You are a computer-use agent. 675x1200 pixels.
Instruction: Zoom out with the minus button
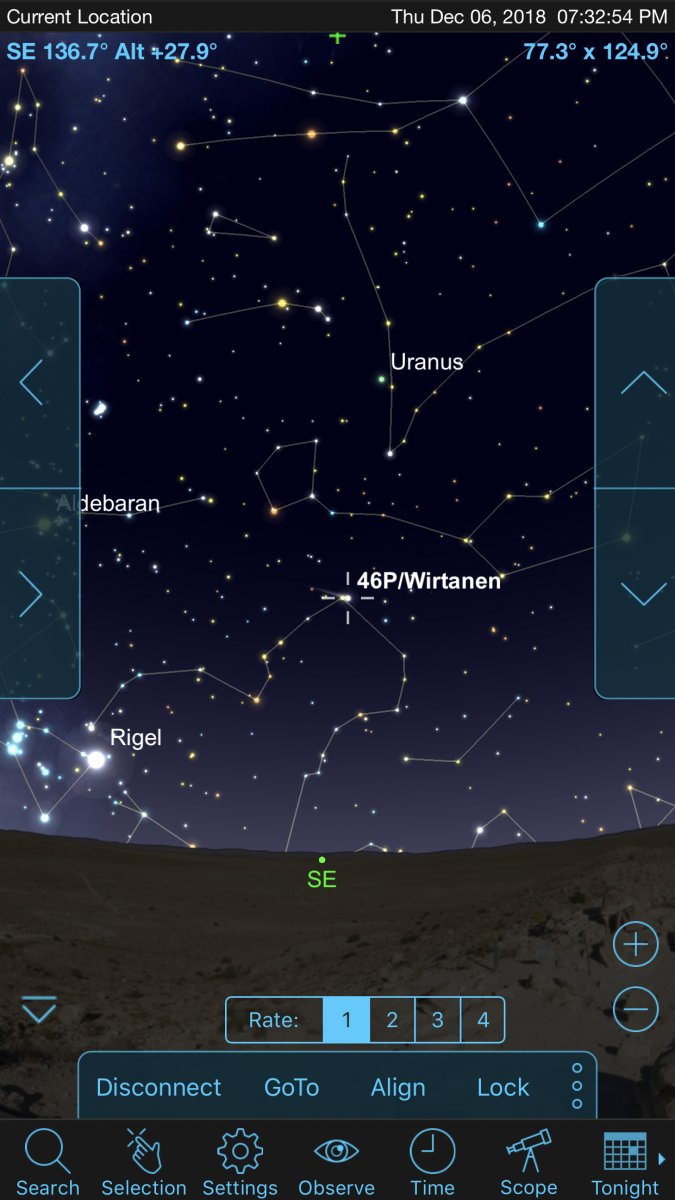[636, 1010]
